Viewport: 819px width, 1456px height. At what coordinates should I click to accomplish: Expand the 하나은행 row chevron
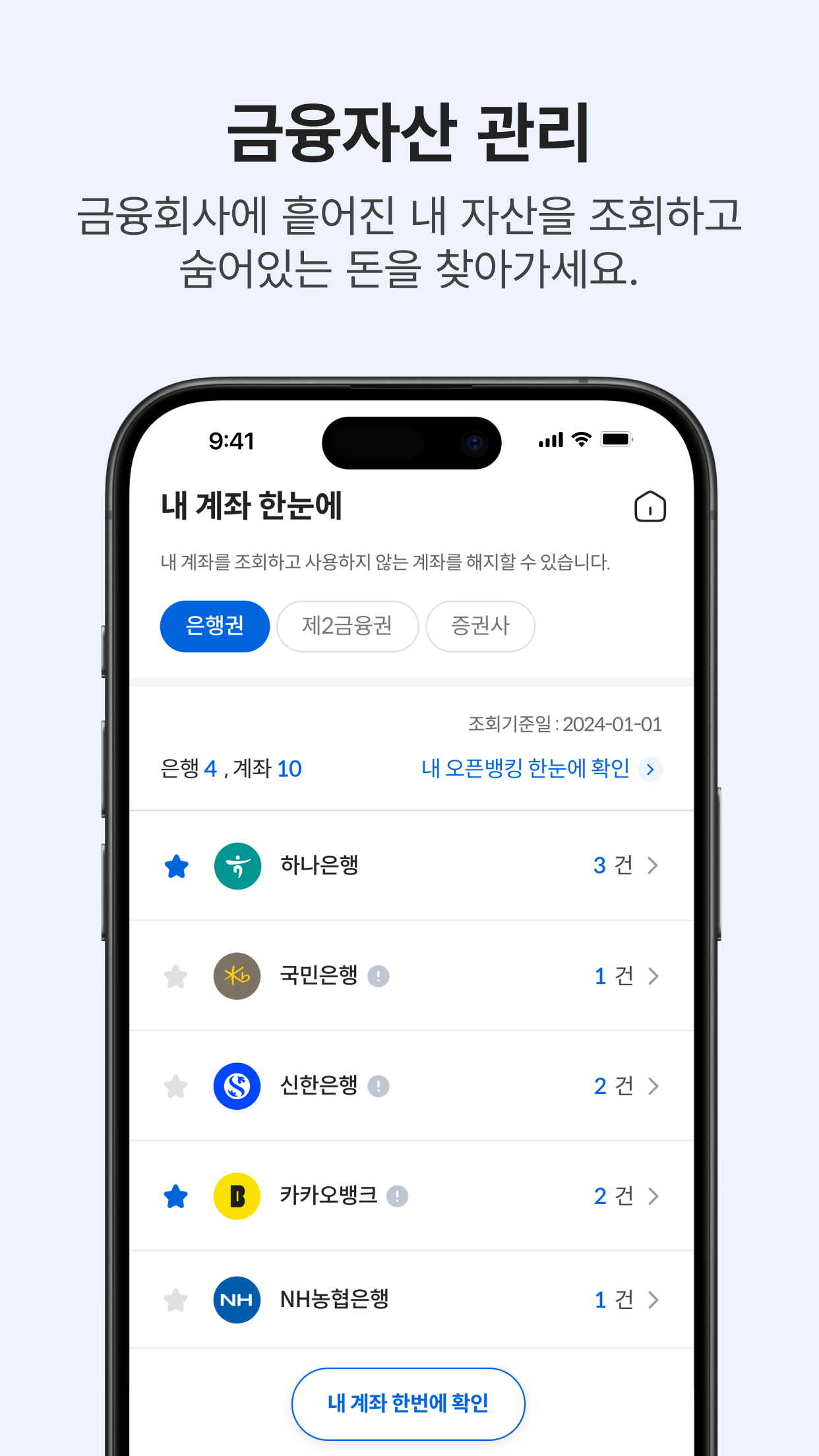653,866
